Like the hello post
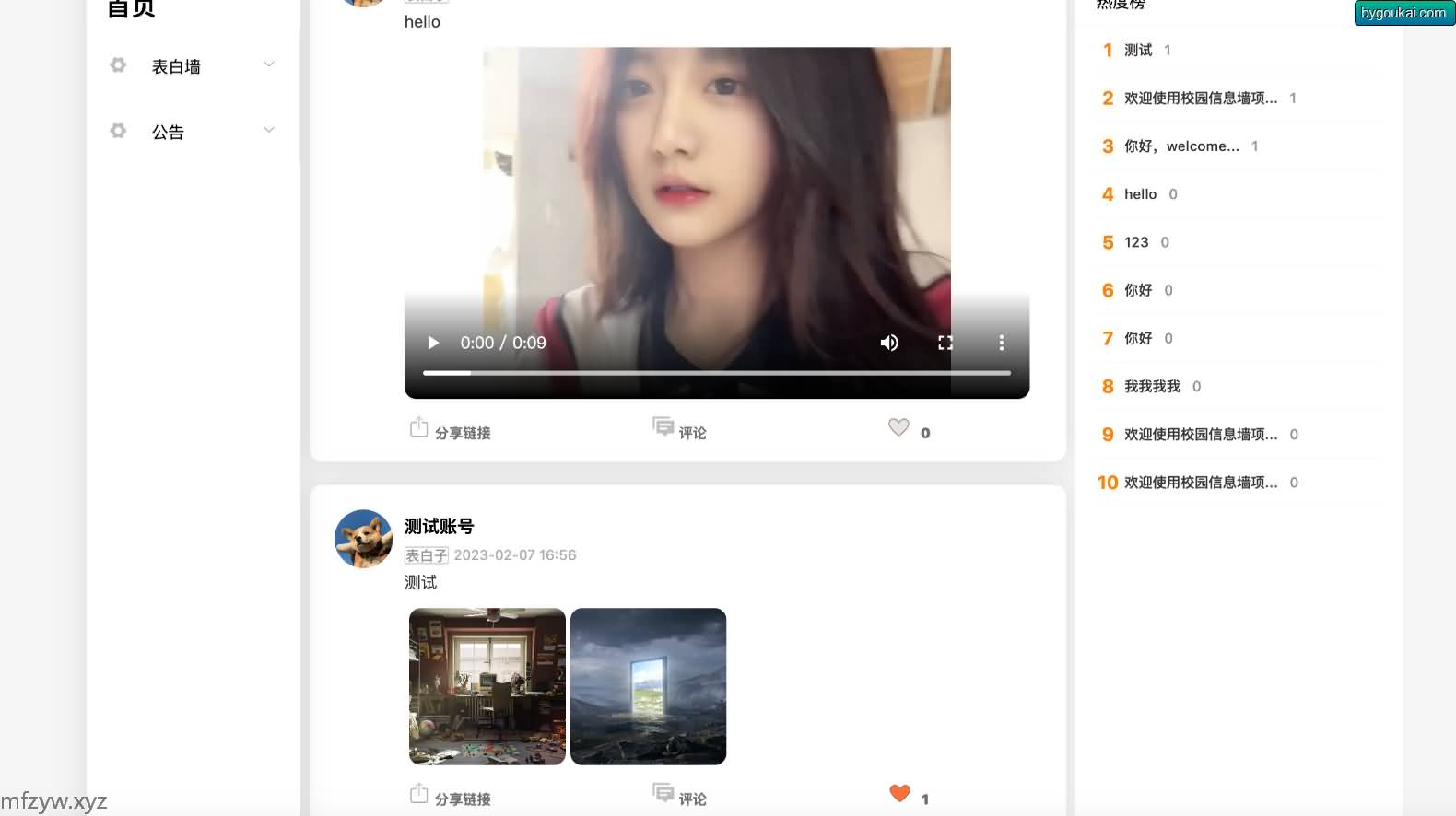The height and width of the screenshot is (816, 1456). click(x=898, y=428)
